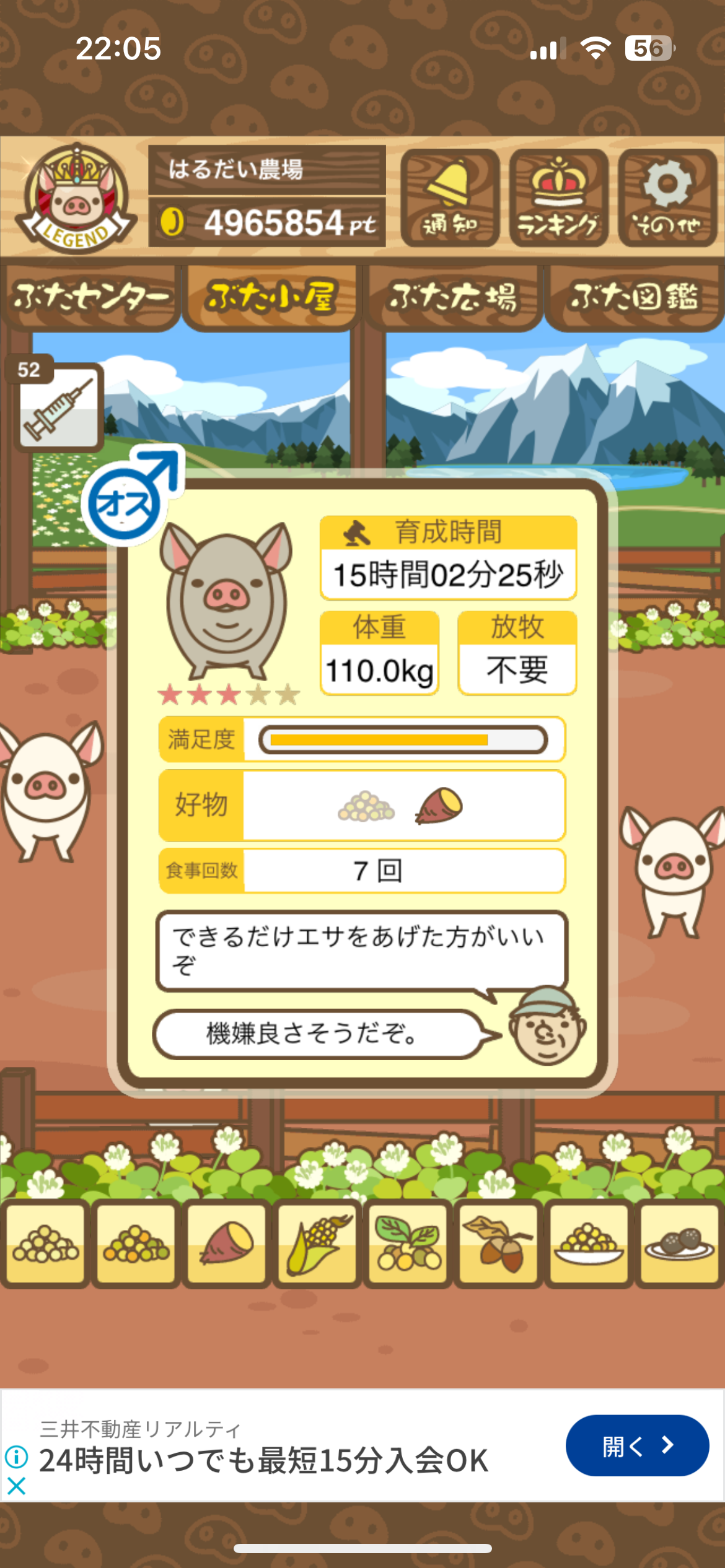The image size is (725, 1568).
Task: Open the ランキング crown button
Action: [x=558, y=198]
